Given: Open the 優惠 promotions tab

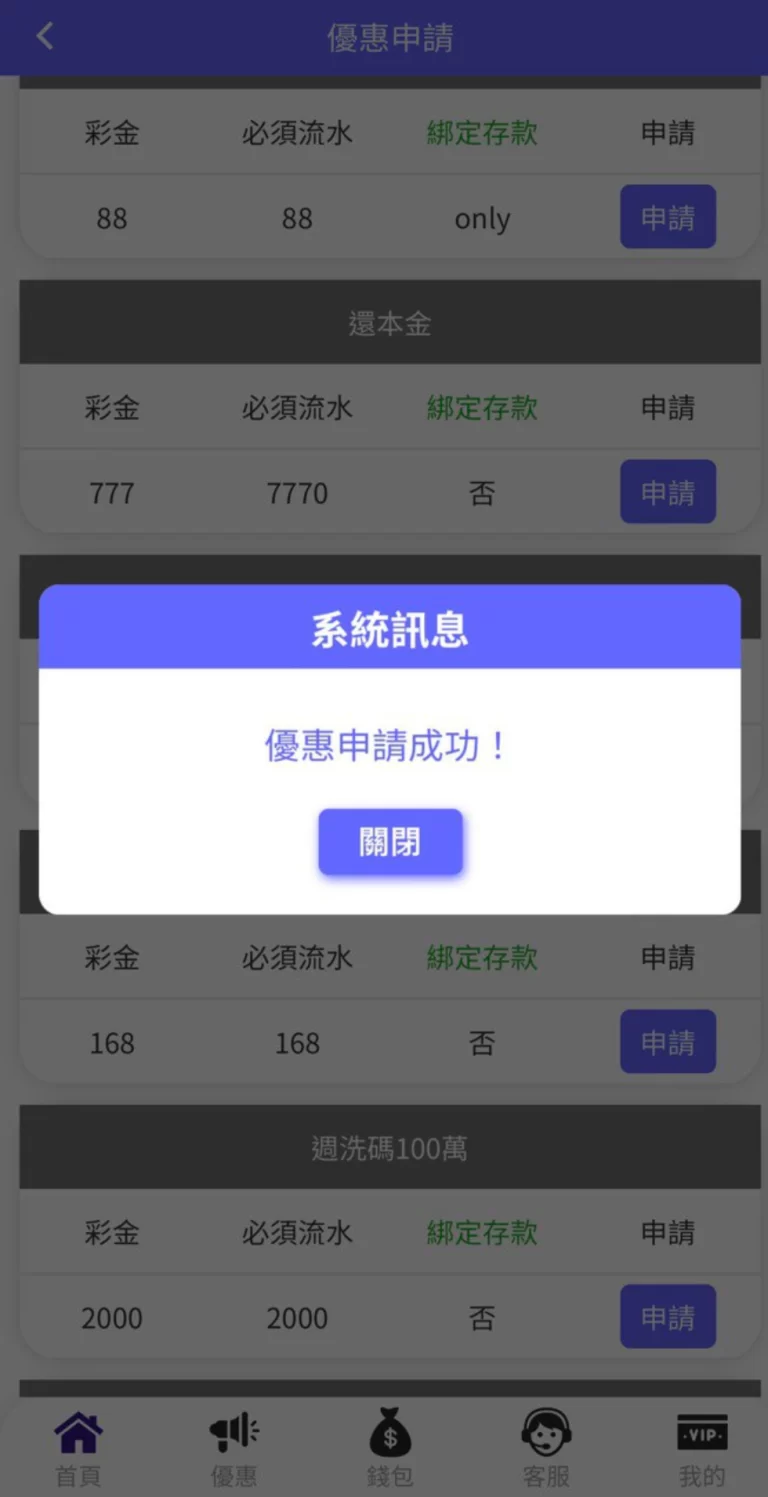Looking at the screenshot, I should point(234,1447).
